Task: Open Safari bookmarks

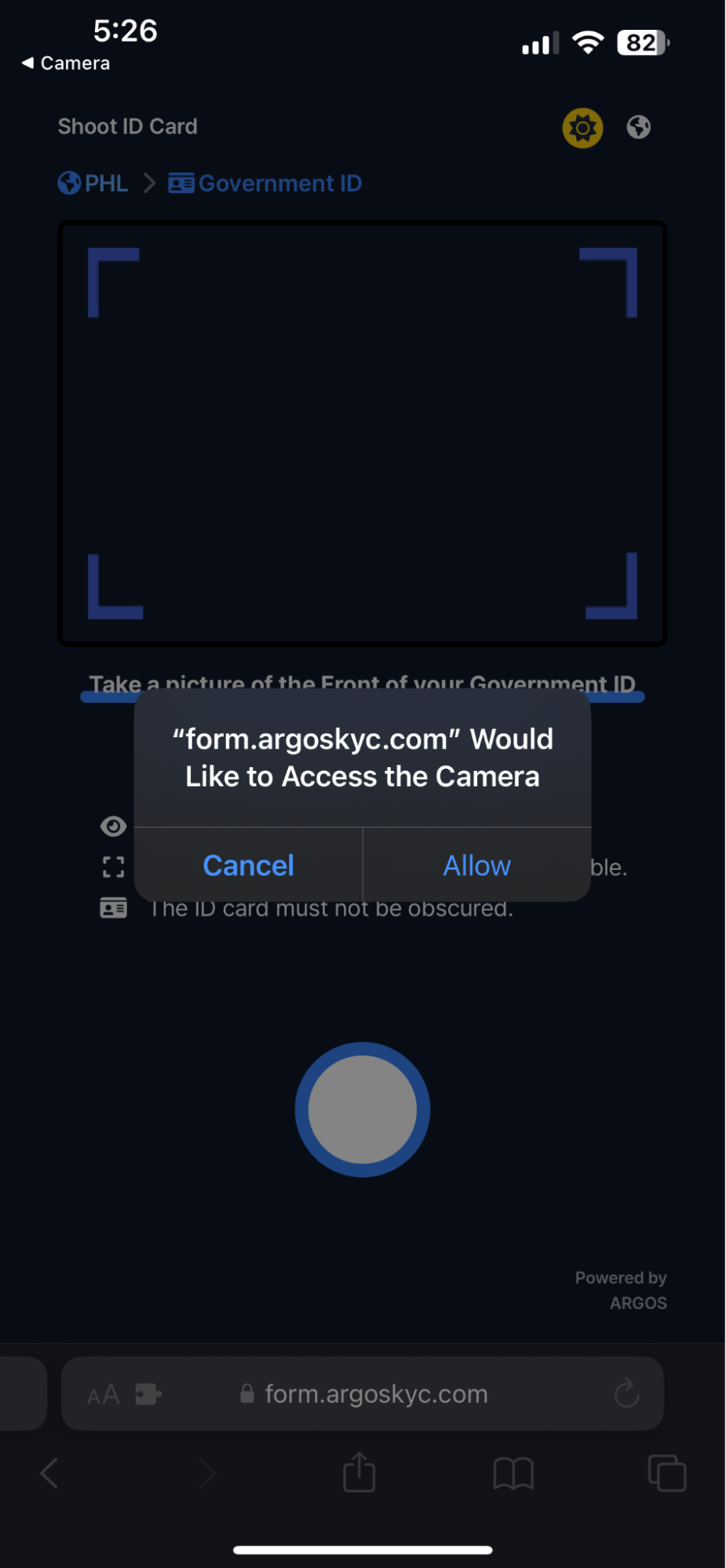Action: (513, 1473)
